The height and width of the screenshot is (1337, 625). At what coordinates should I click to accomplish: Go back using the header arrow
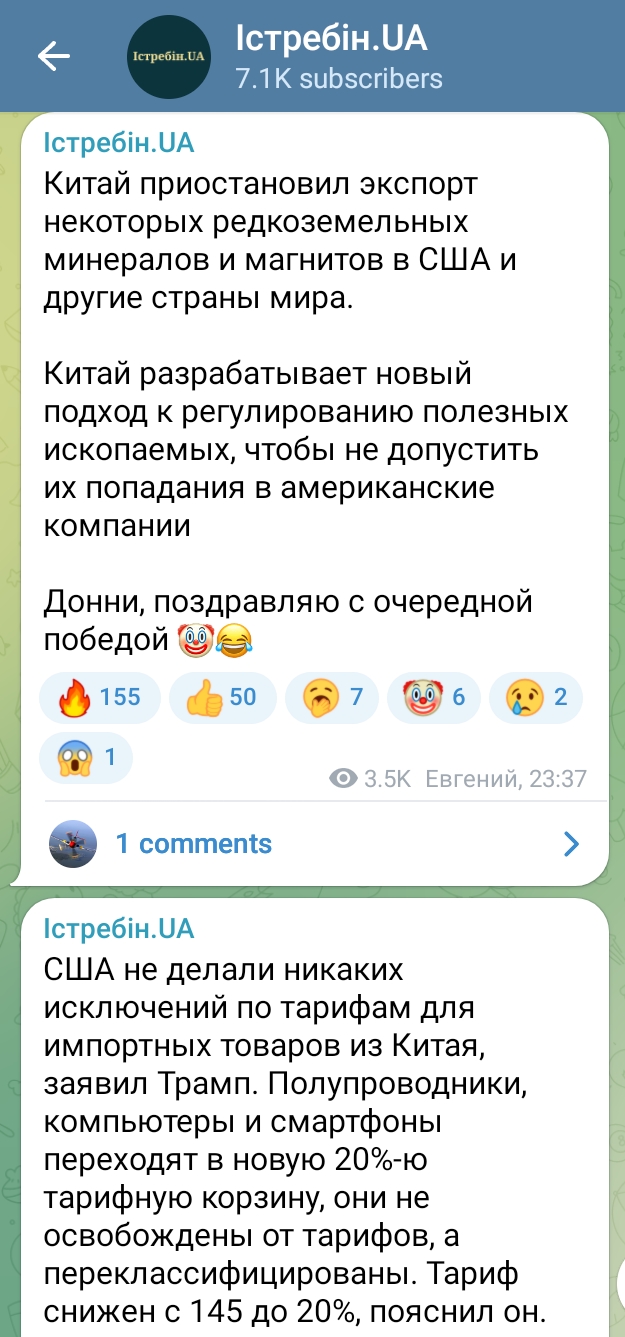54,57
